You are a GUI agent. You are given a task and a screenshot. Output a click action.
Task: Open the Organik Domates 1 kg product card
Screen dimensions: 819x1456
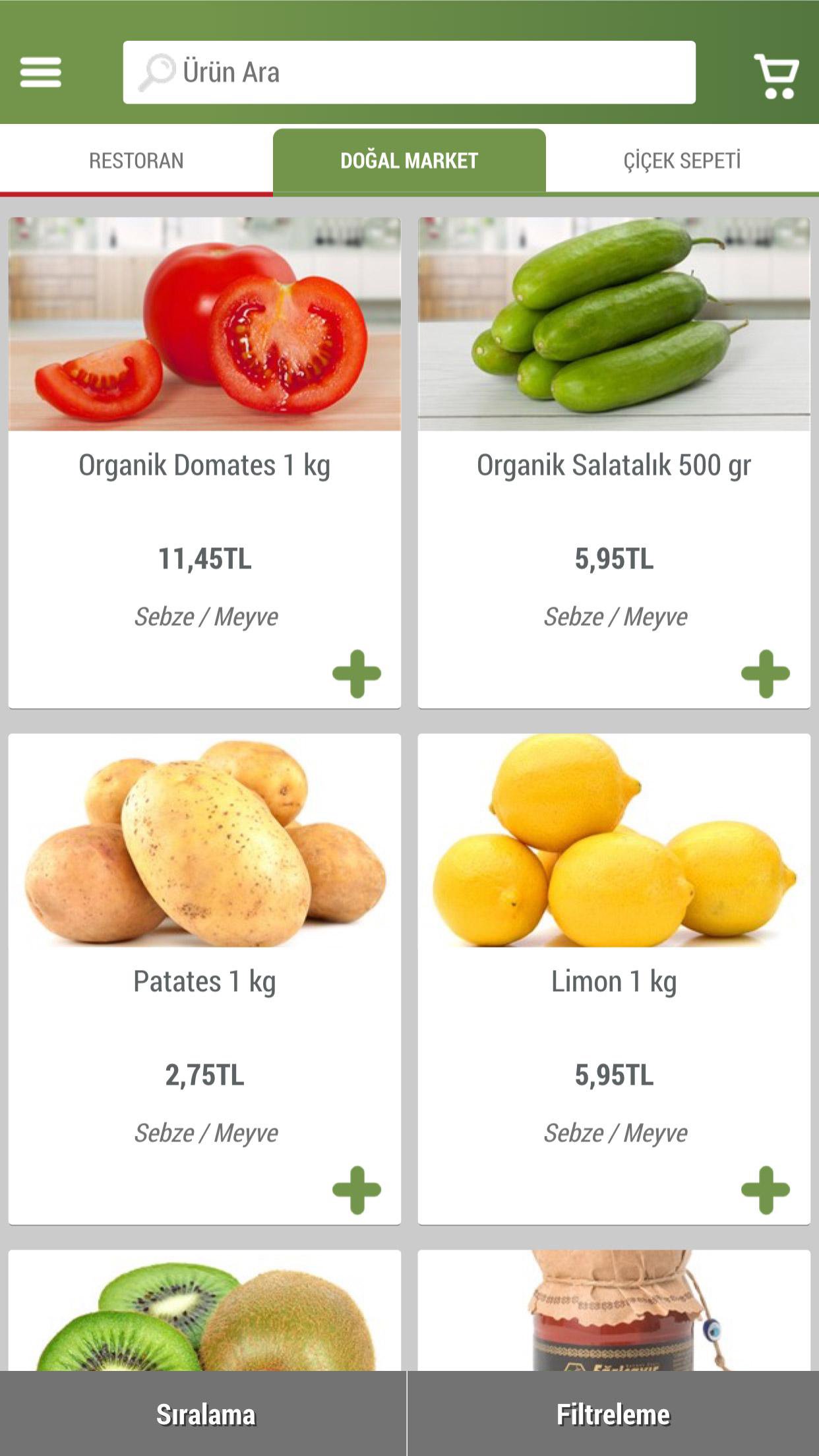(x=204, y=463)
